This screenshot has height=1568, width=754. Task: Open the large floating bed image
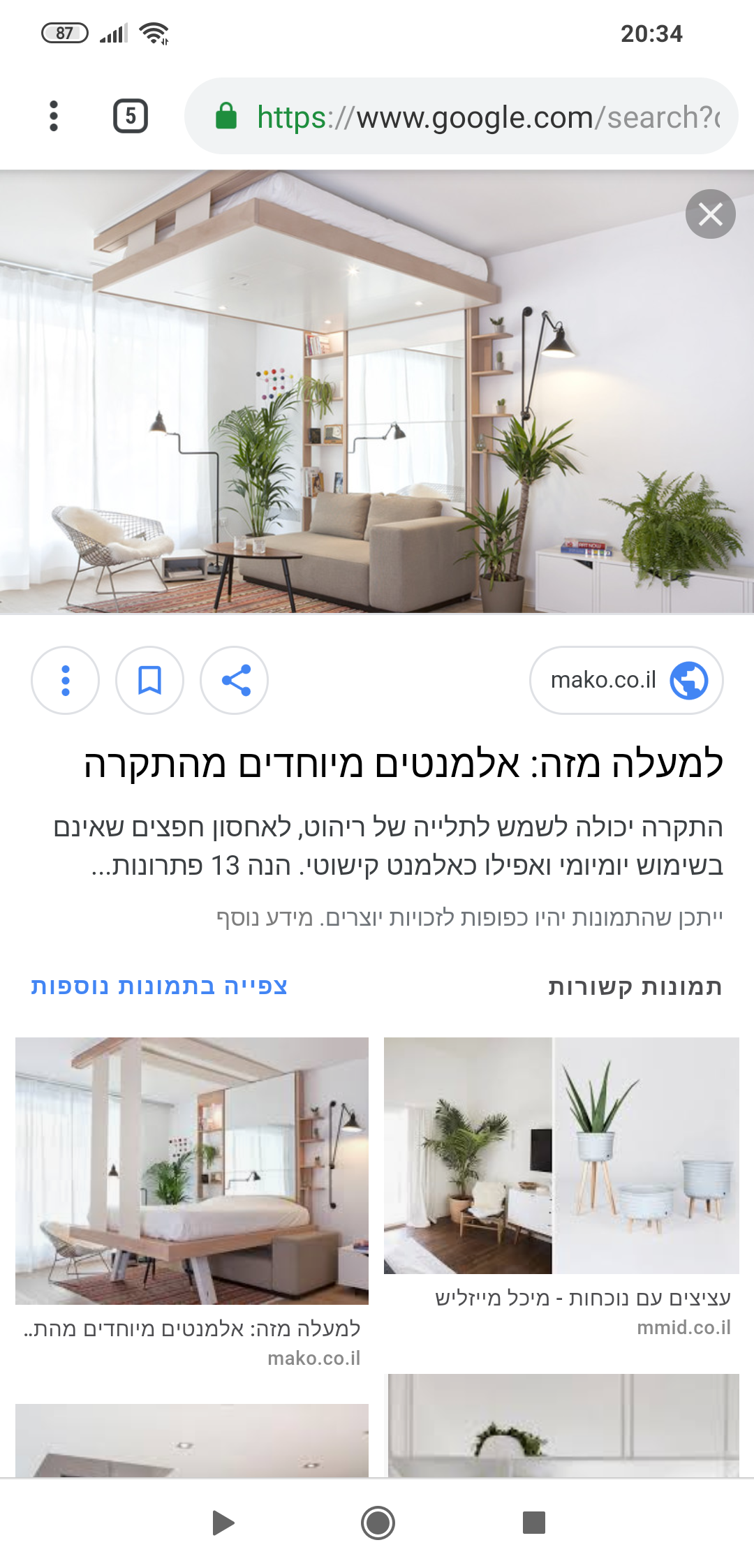click(377, 392)
